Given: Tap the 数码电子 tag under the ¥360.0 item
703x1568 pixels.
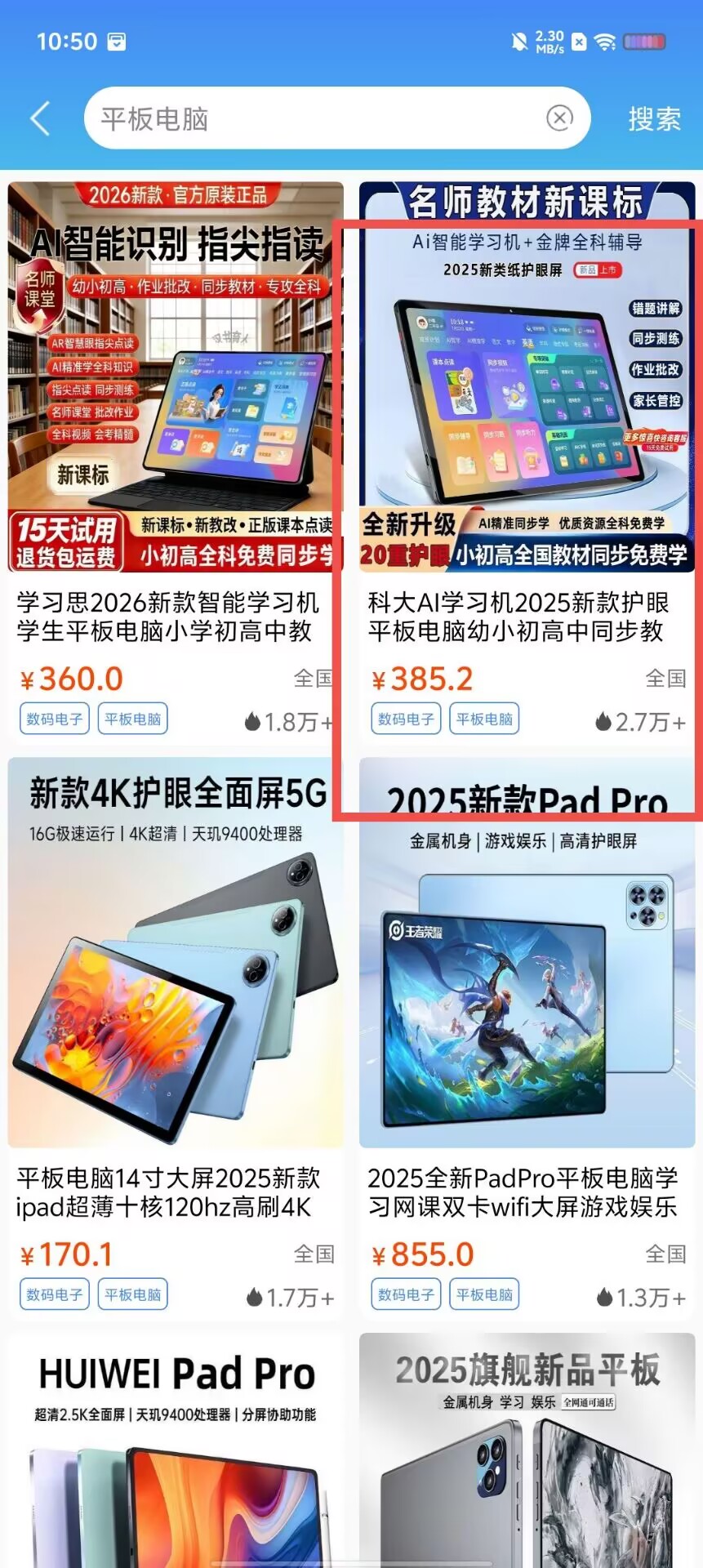Looking at the screenshot, I should (x=55, y=719).
